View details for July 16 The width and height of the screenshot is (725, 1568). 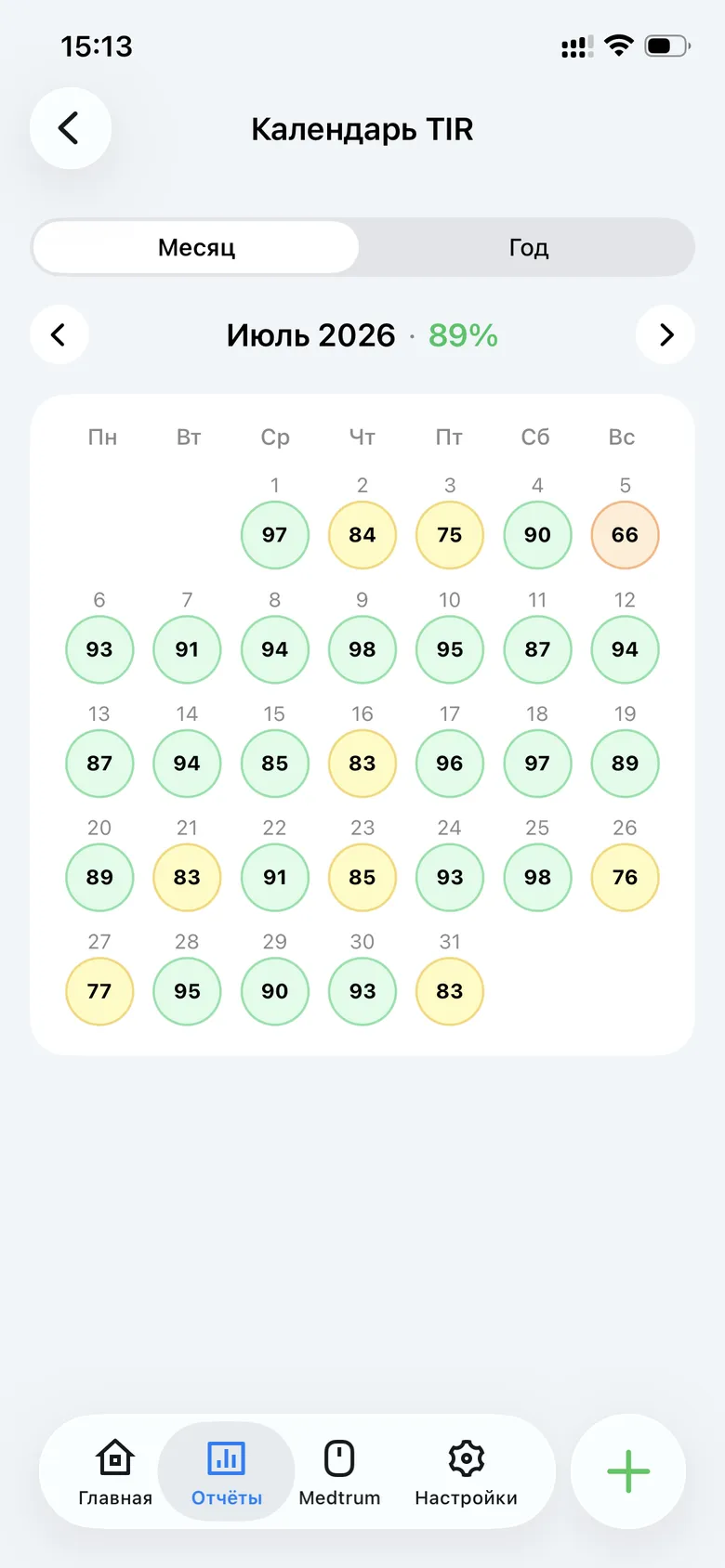tap(362, 764)
